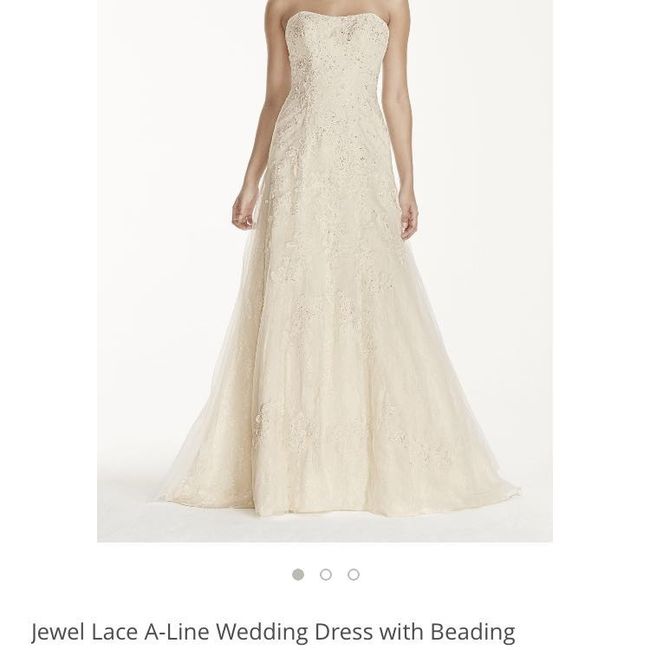Viewport: 650px width, 650px height.
Task: Select the first image indicator dot
Action: 298,575
